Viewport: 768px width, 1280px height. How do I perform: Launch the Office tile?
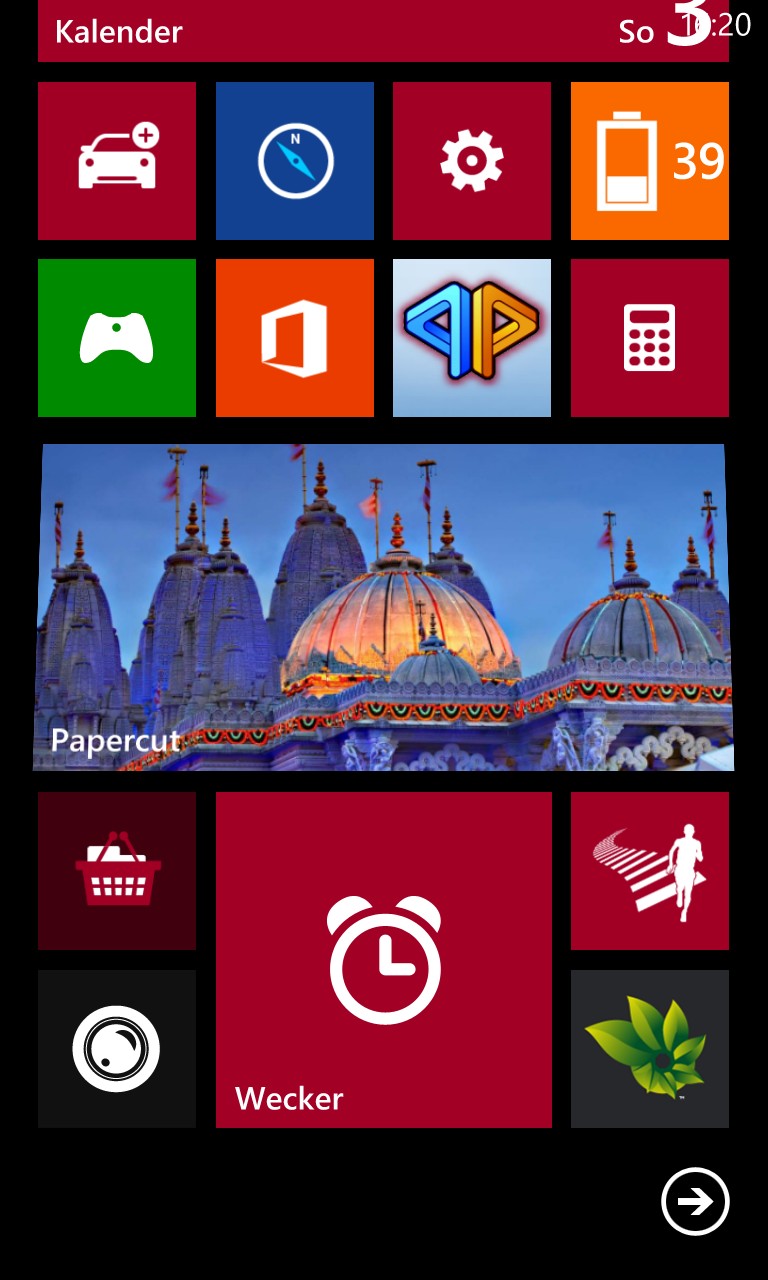[x=295, y=338]
